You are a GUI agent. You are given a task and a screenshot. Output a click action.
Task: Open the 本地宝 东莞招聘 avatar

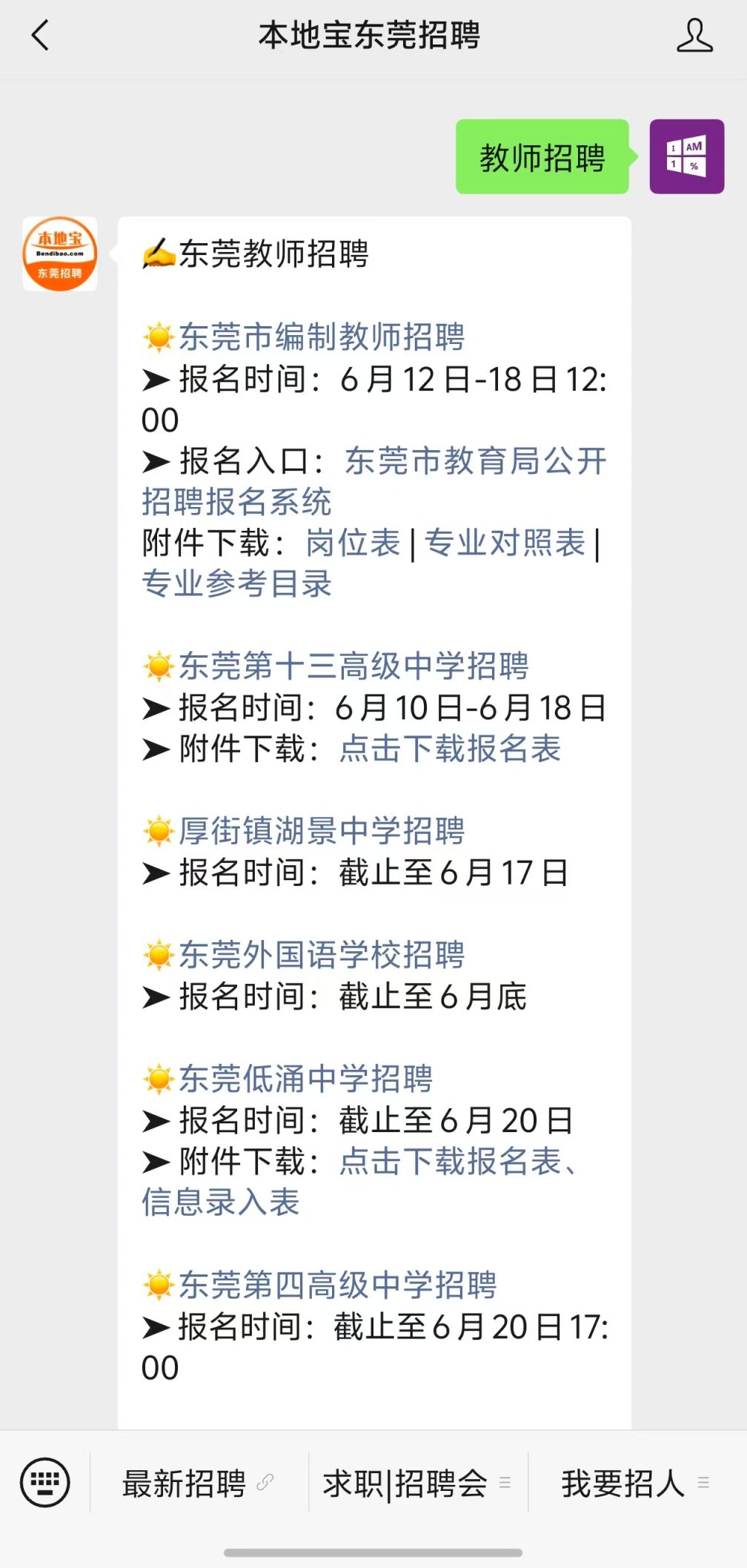pos(60,254)
